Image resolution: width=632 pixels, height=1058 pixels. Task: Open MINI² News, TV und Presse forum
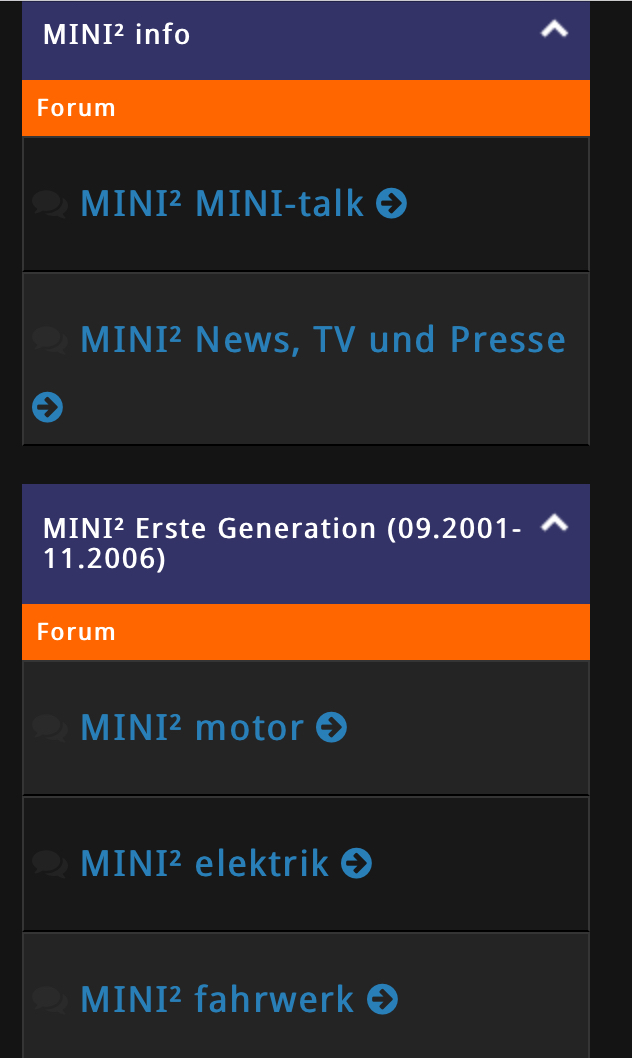322,340
